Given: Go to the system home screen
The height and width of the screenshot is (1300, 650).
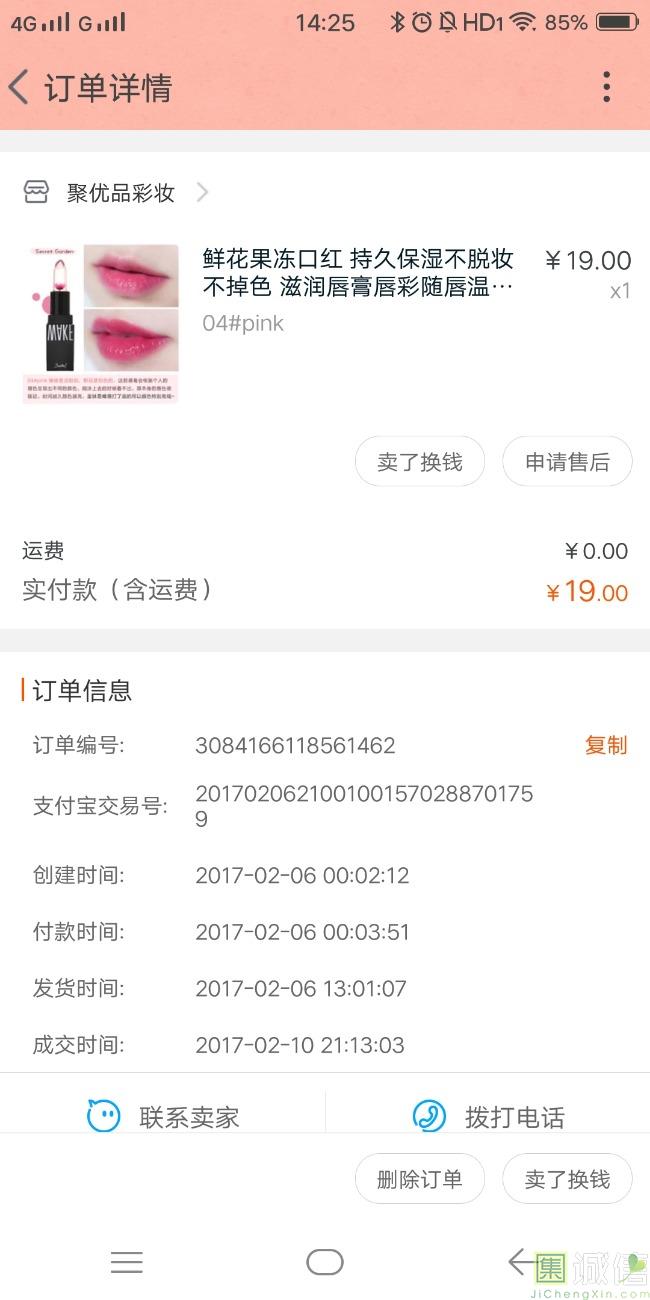Looking at the screenshot, I should [x=325, y=1262].
